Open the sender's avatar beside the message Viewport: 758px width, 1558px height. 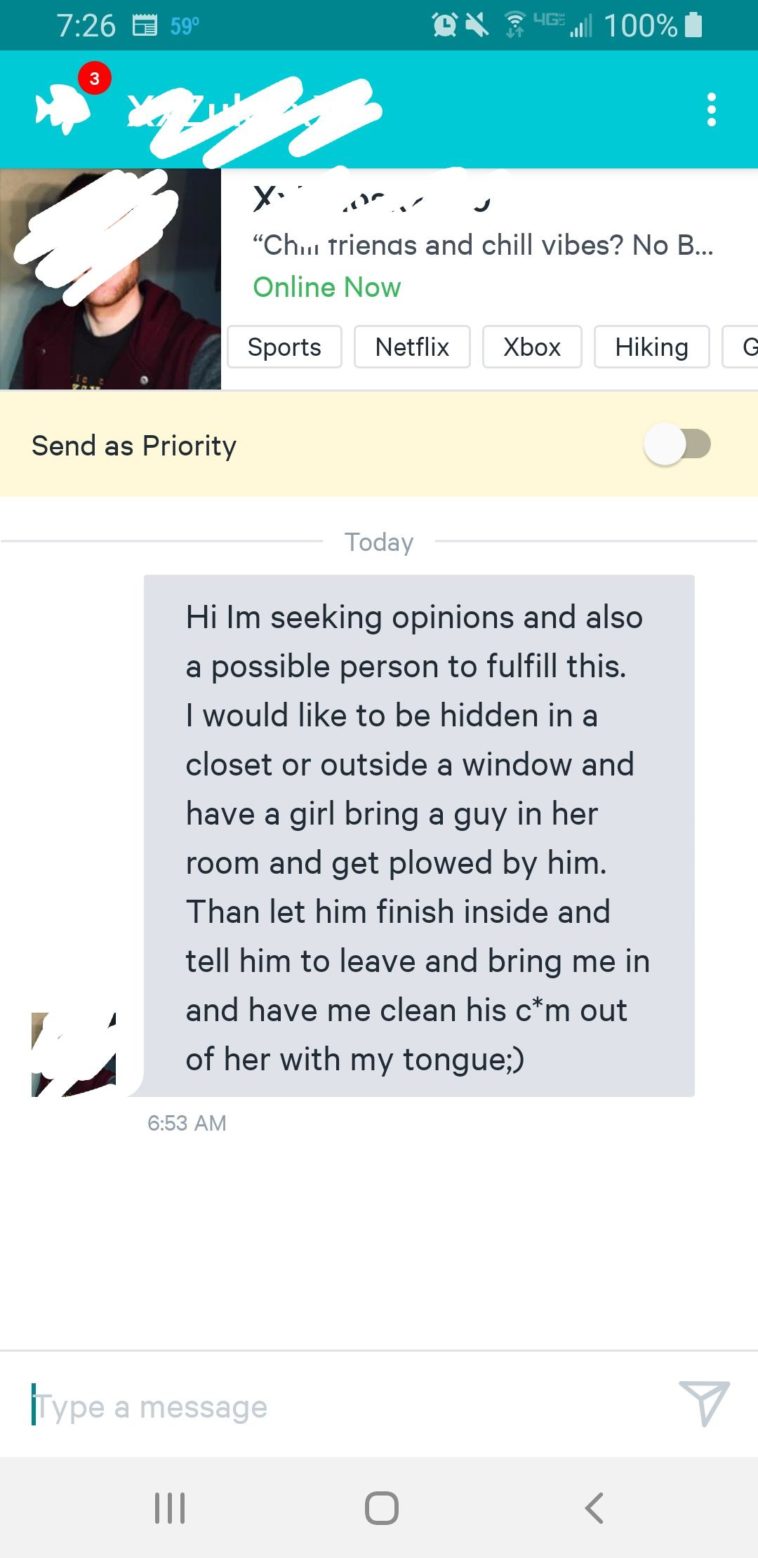click(73, 1055)
